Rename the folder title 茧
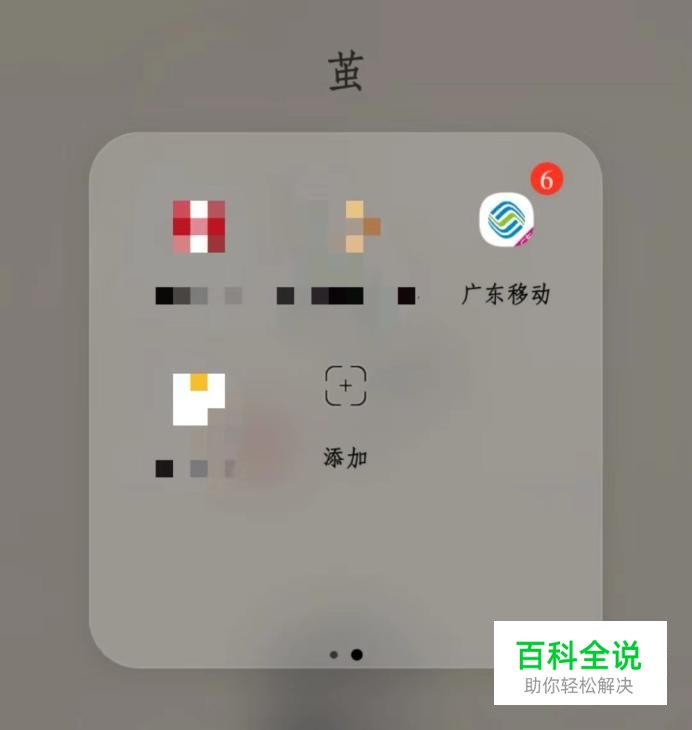The image size is (692, 730). pyautogui.click(x=346, y=74)
